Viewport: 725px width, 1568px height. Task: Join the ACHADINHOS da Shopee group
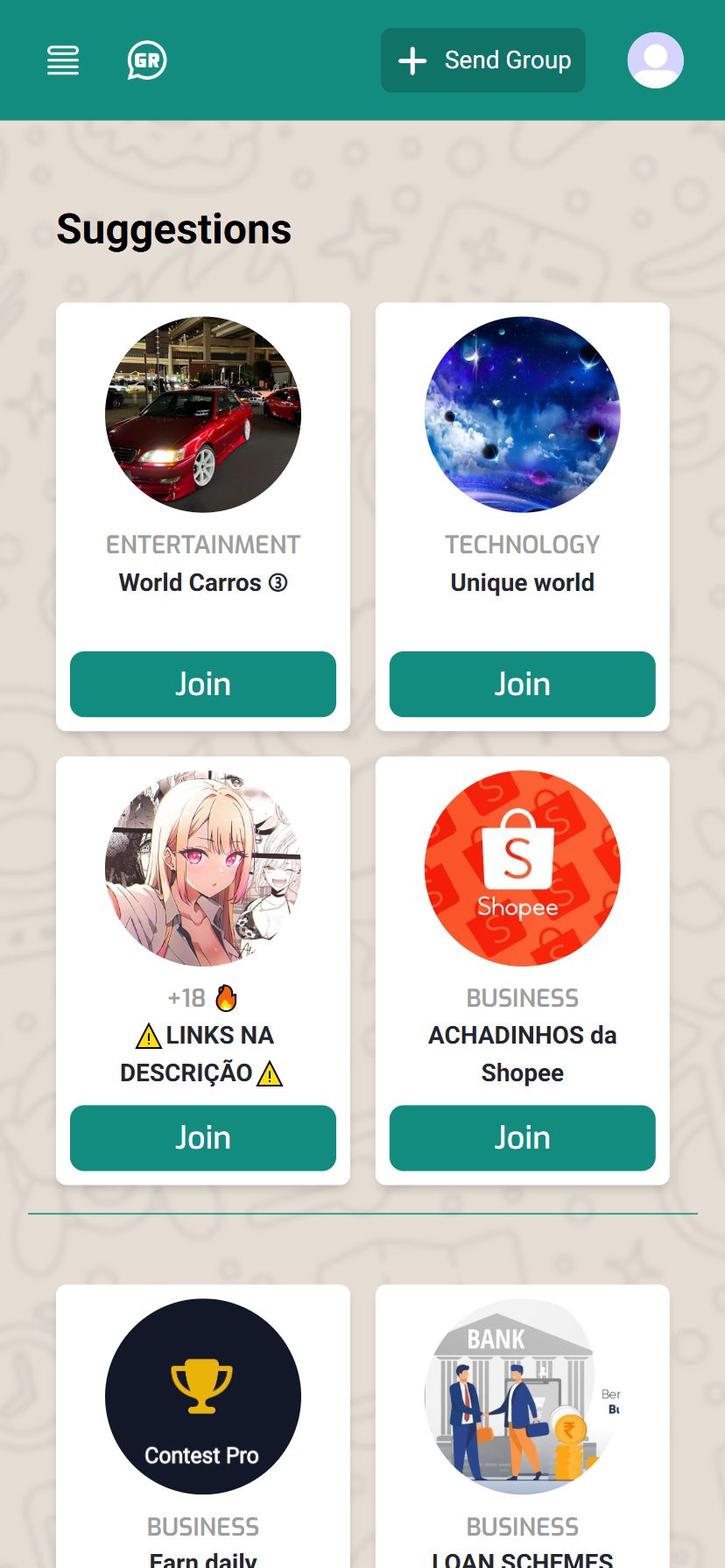pyautogui.click(x=522, y=1137)
